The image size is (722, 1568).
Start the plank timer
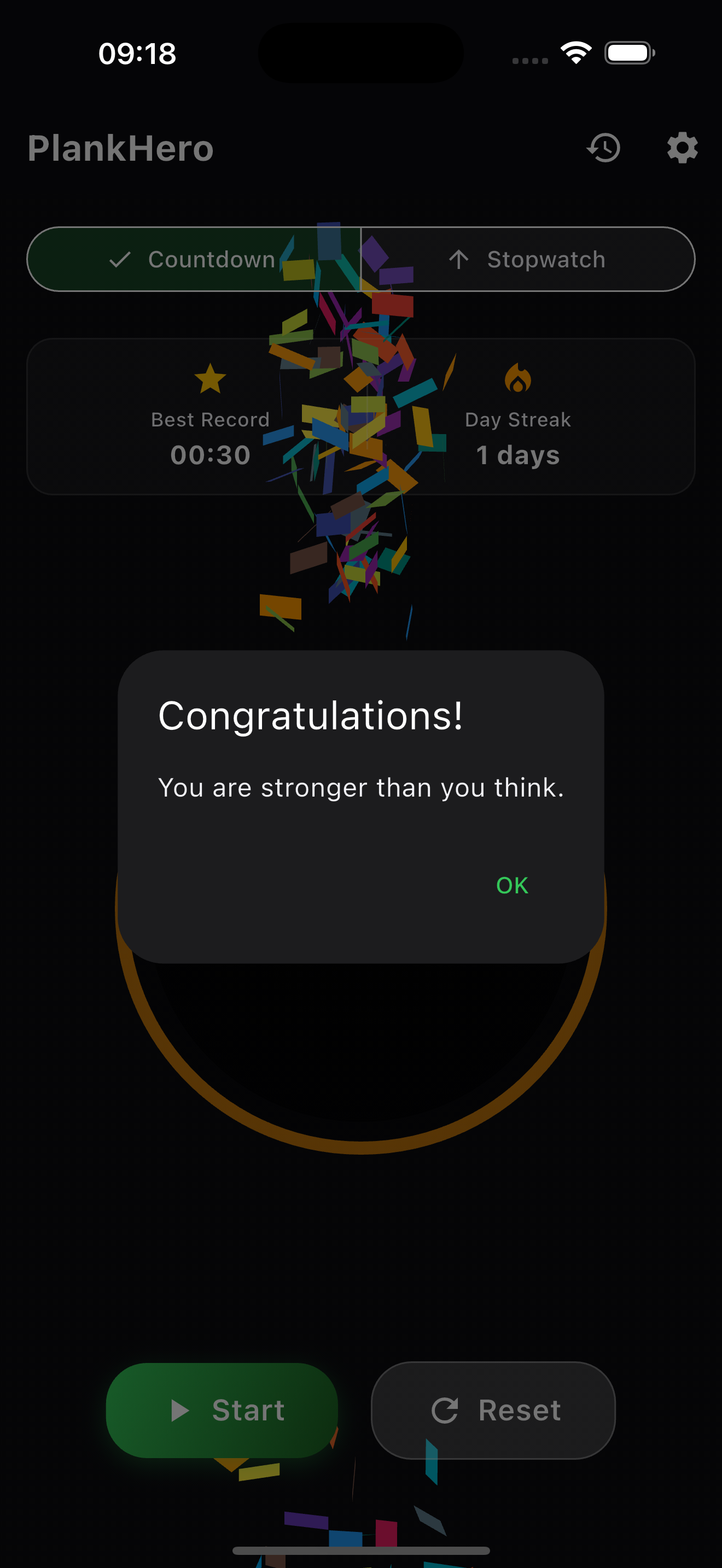[222, 1410]
